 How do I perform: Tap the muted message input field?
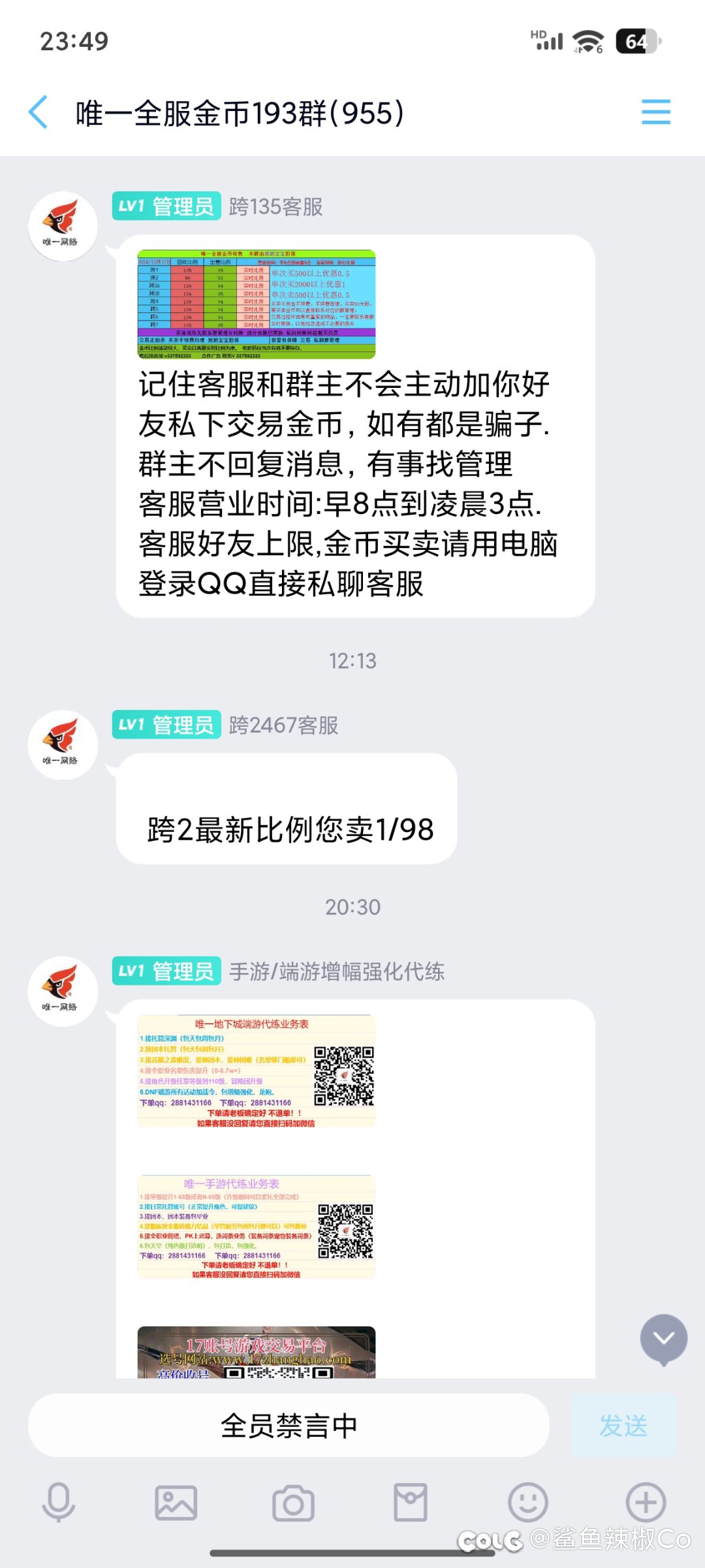click(x=289, y=1425)
